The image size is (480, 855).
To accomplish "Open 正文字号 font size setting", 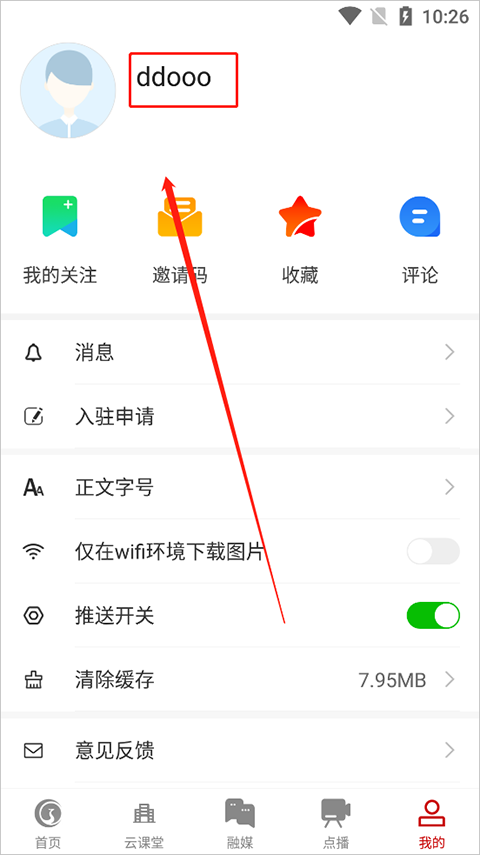I will [x=240, y=486].
